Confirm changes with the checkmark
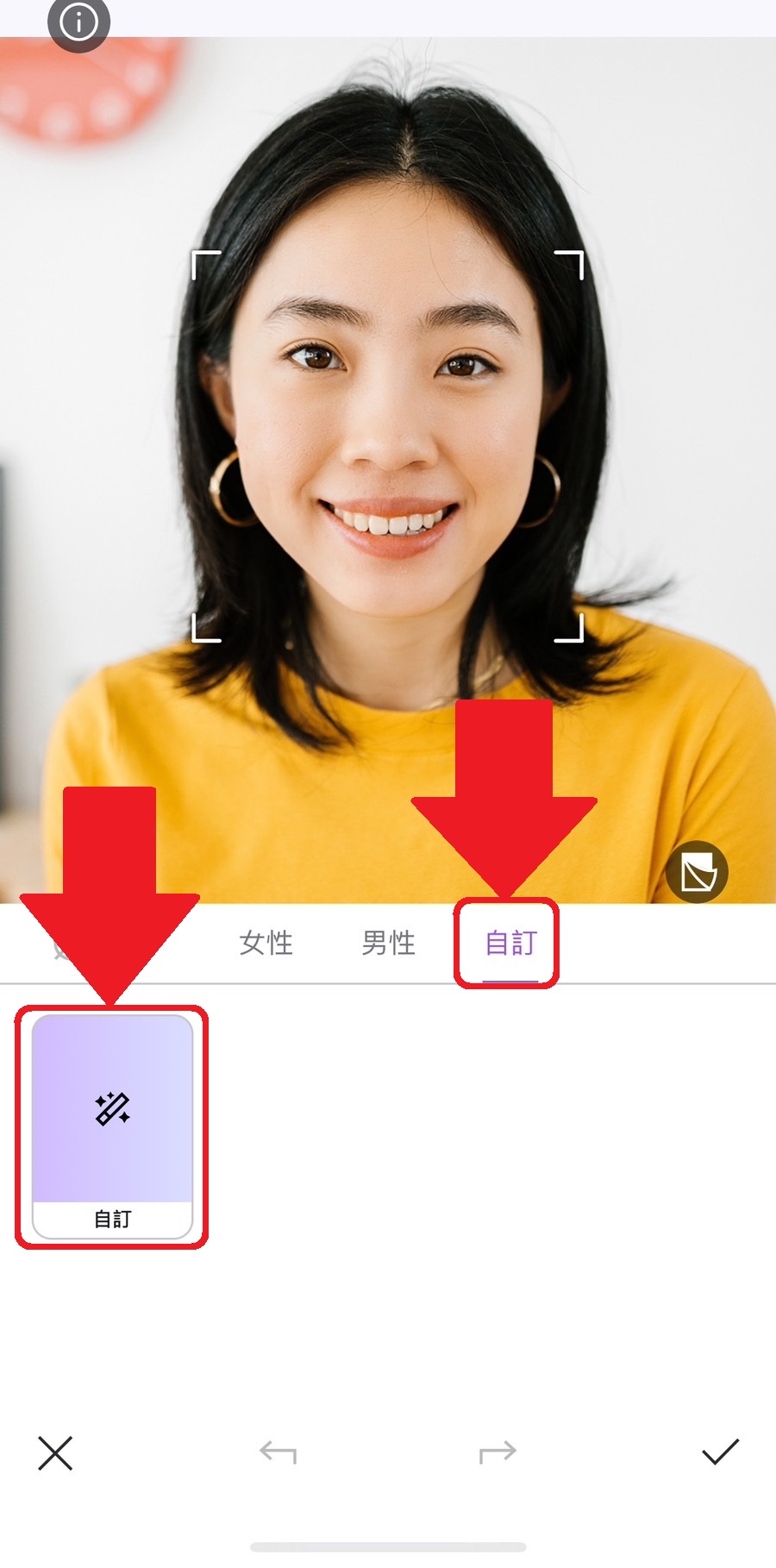This screenshot has height=1568, width=776. coord(720,1452)
